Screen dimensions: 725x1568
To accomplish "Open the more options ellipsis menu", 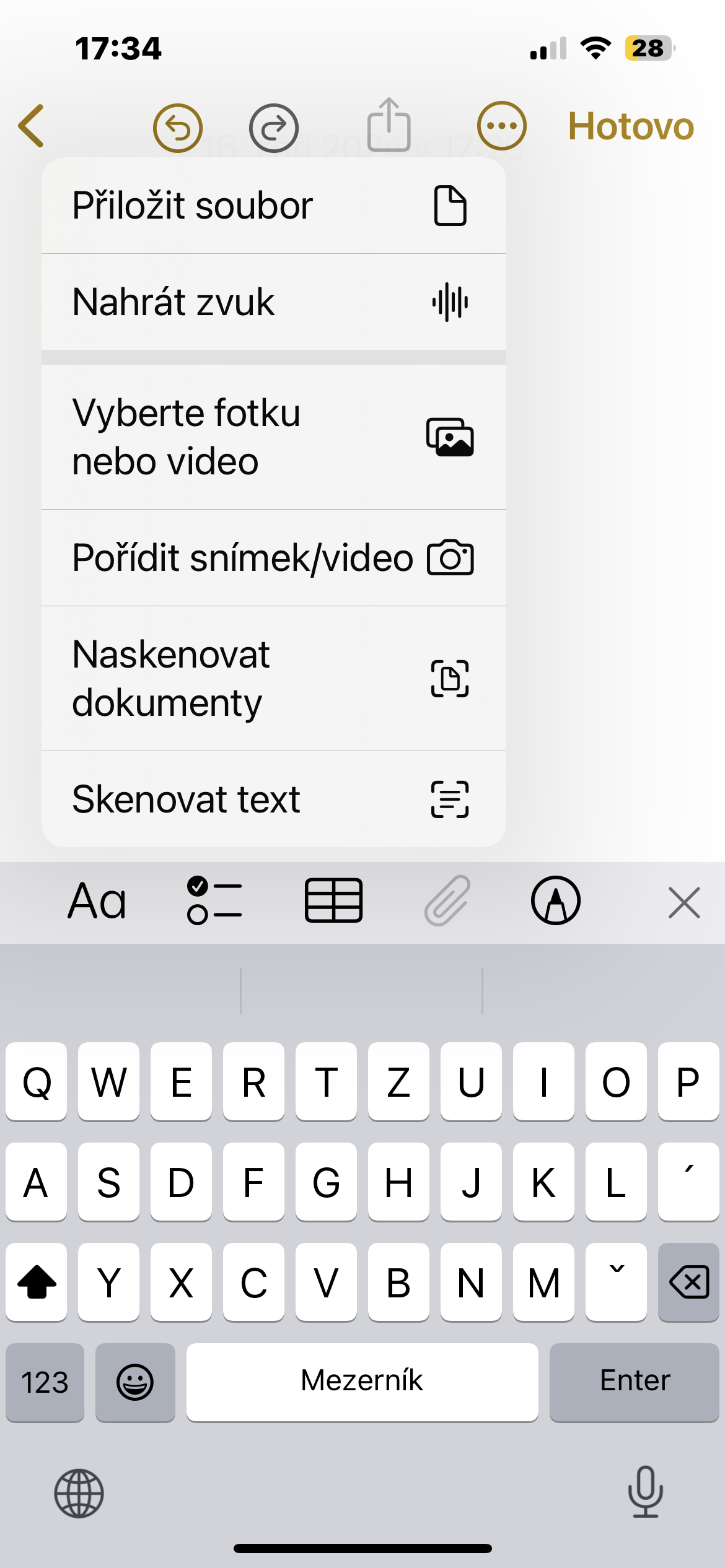I will pos(501,126).
